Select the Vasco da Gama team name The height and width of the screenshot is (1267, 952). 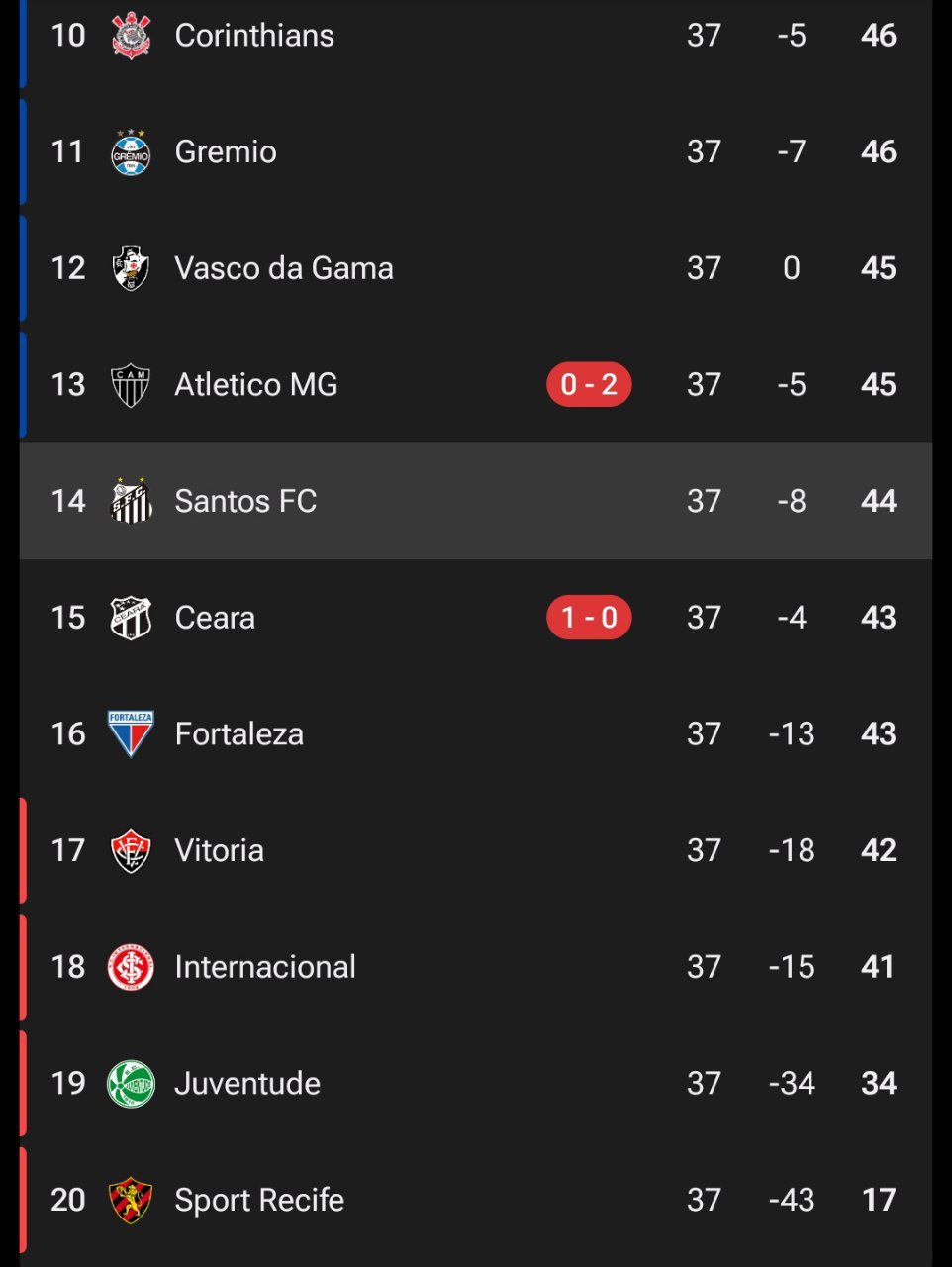(284, 268)
